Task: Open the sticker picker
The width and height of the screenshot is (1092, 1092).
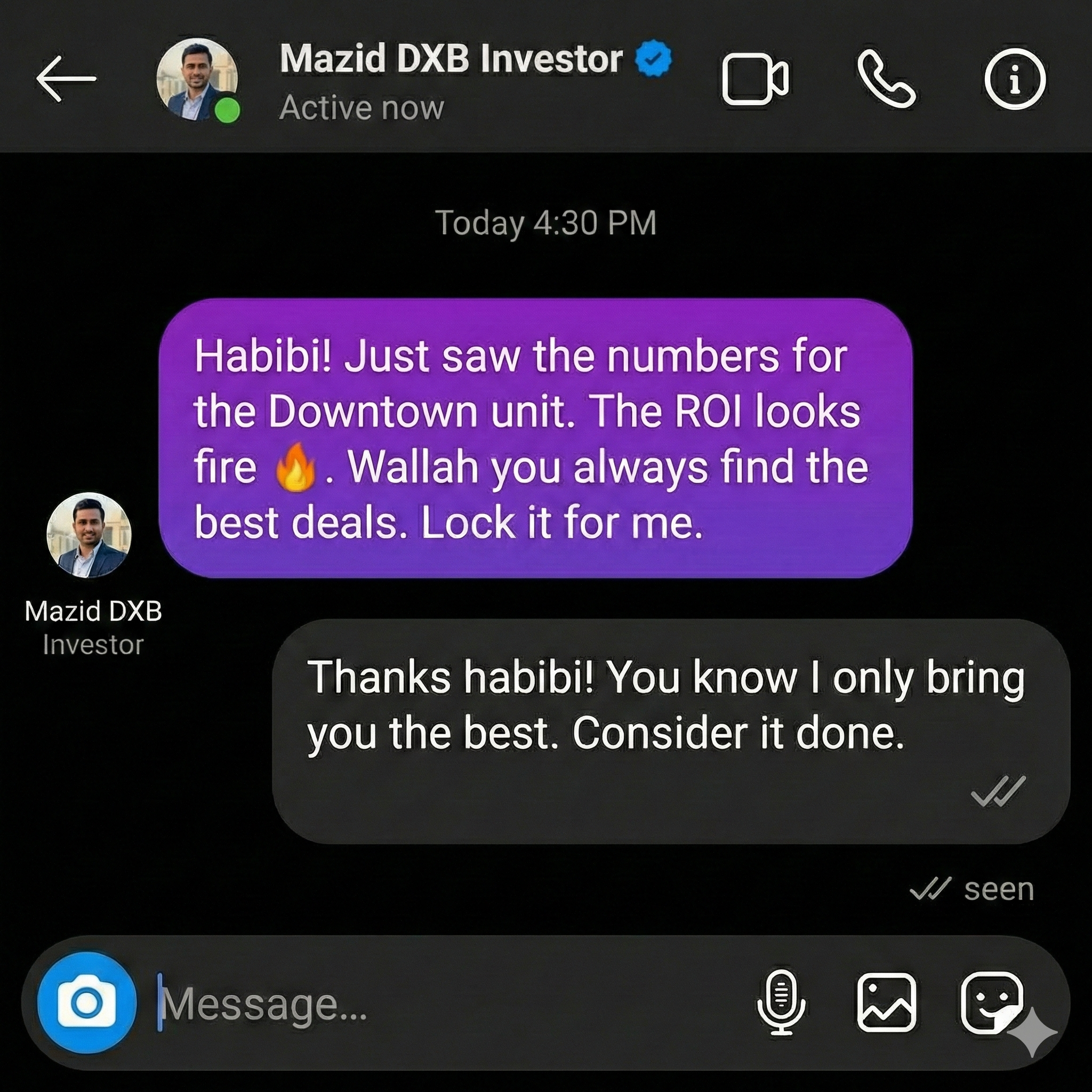Action: [990, 1003]
